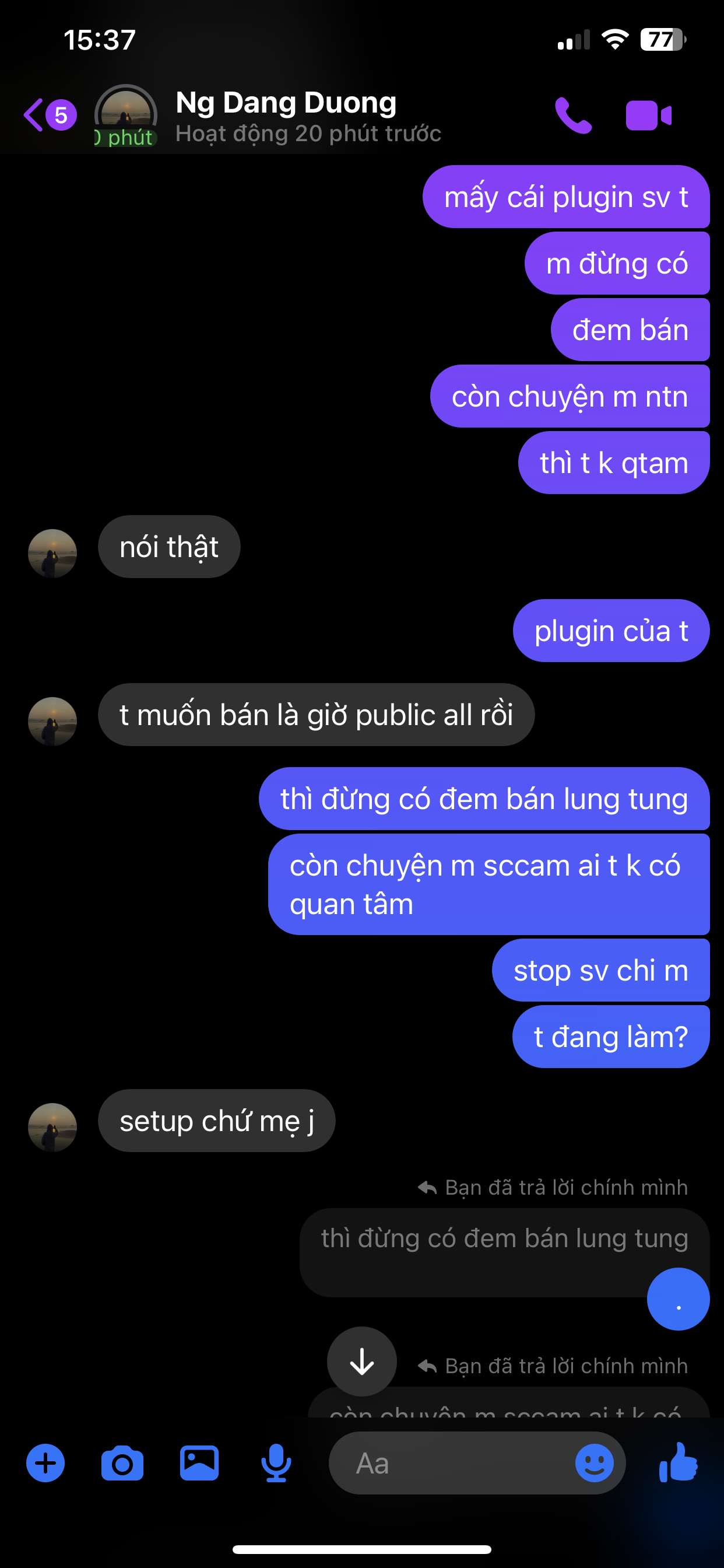Open Ng Dang Duong's profile details

(x=286, y=115)
